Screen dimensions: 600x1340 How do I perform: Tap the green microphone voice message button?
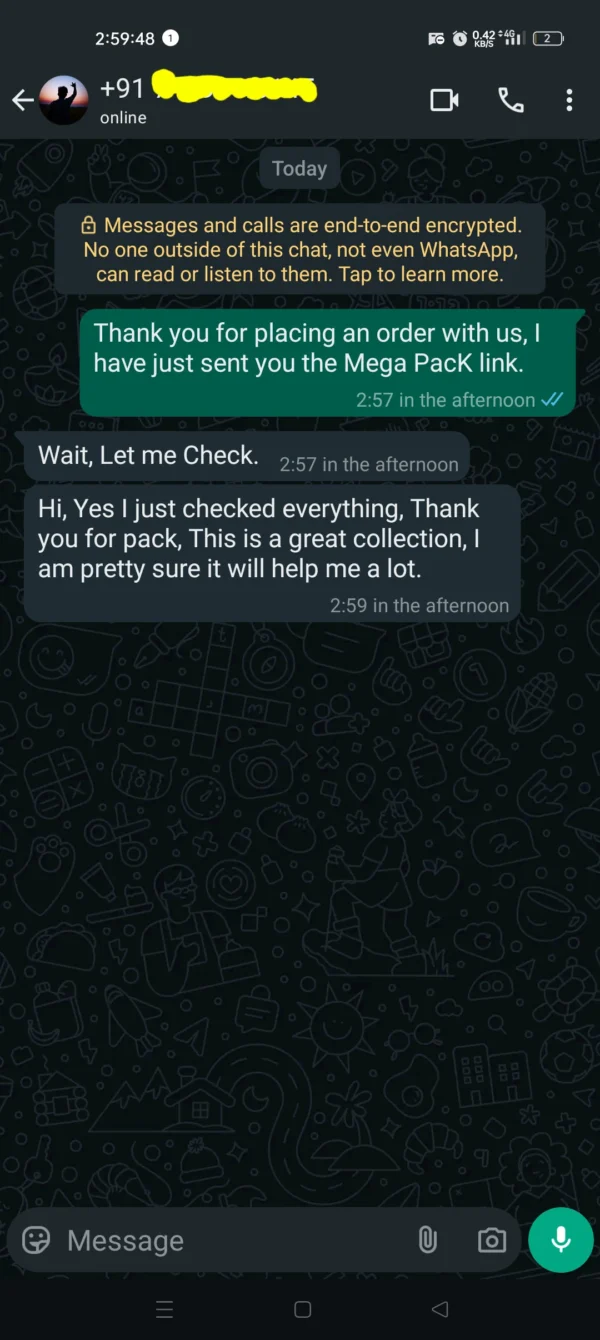coord(561,1240)
